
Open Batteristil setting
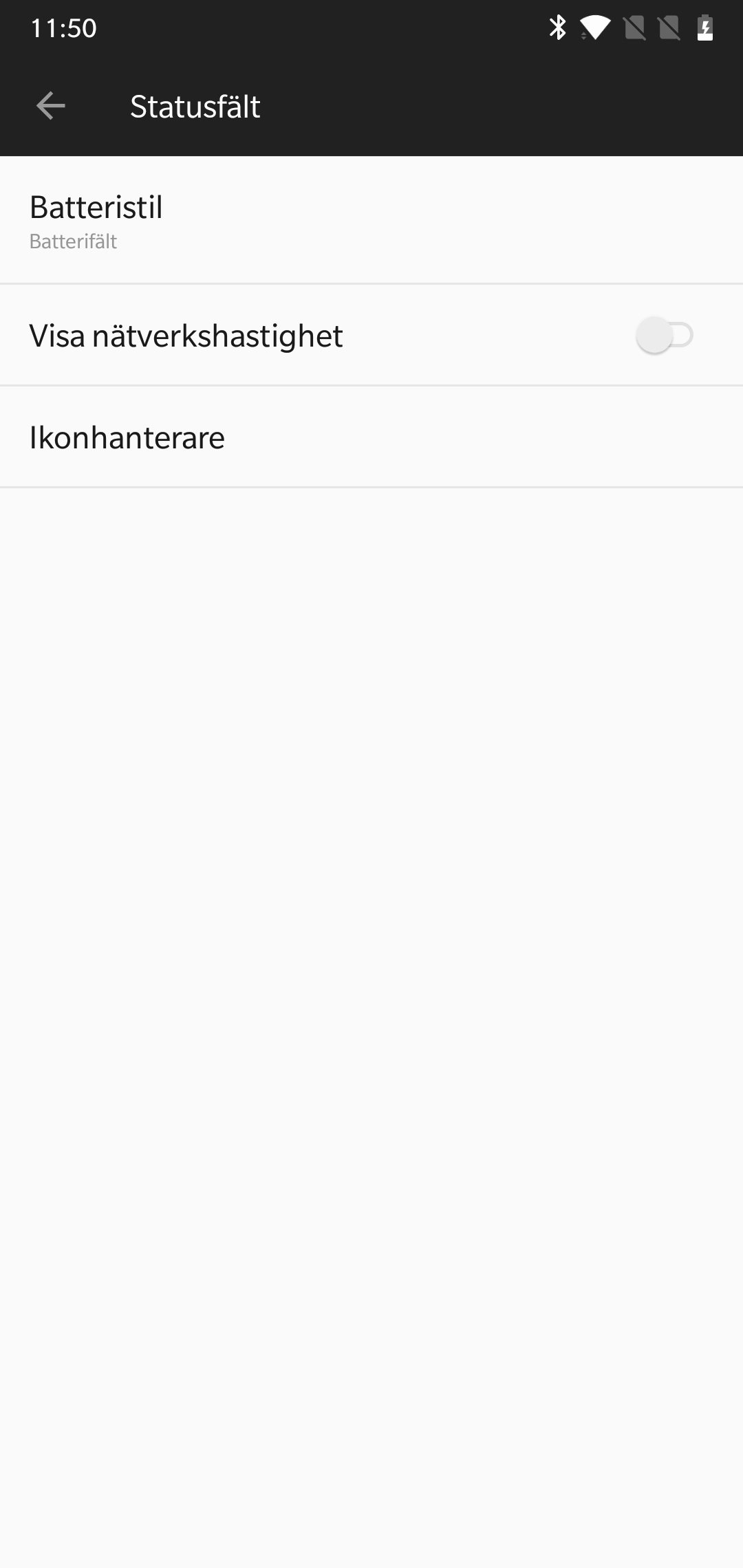tap(371, 220)
